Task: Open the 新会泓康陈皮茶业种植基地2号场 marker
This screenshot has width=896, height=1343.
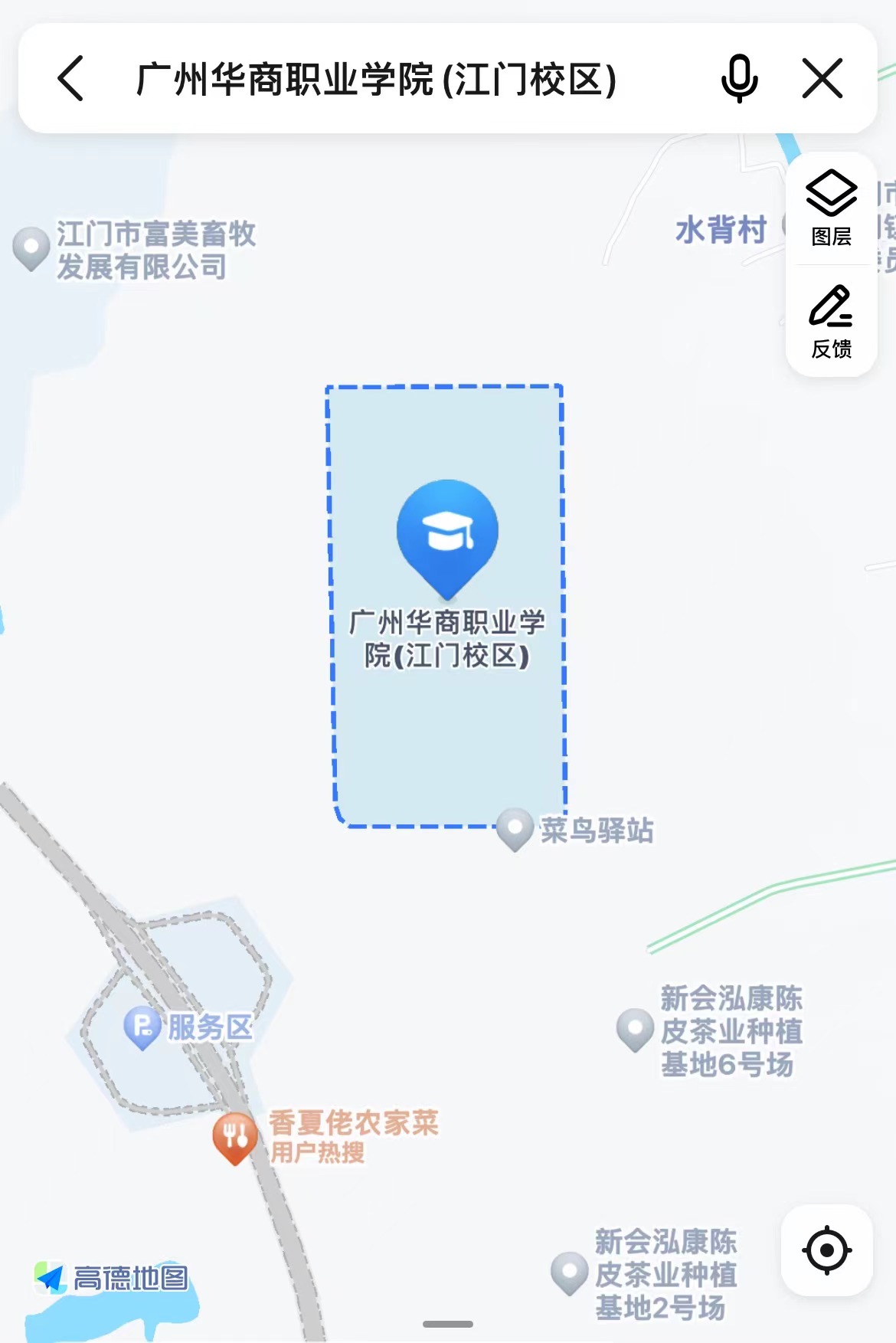Action: coord(570,1273)
